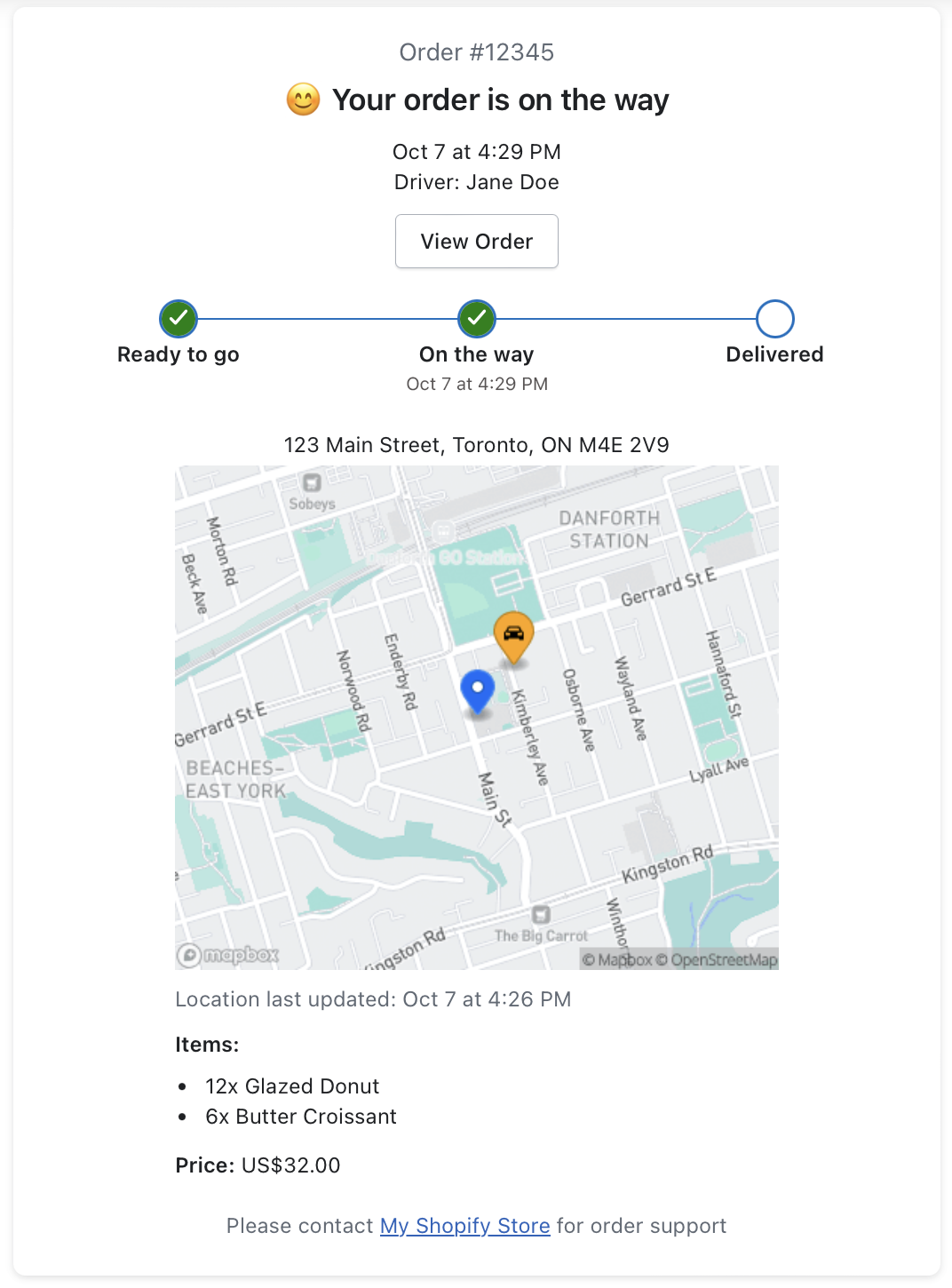Viewport: 952px width, 1288px height.
Task: Click the smiling emoji beside the headline
Action: [x=302, y=100]
